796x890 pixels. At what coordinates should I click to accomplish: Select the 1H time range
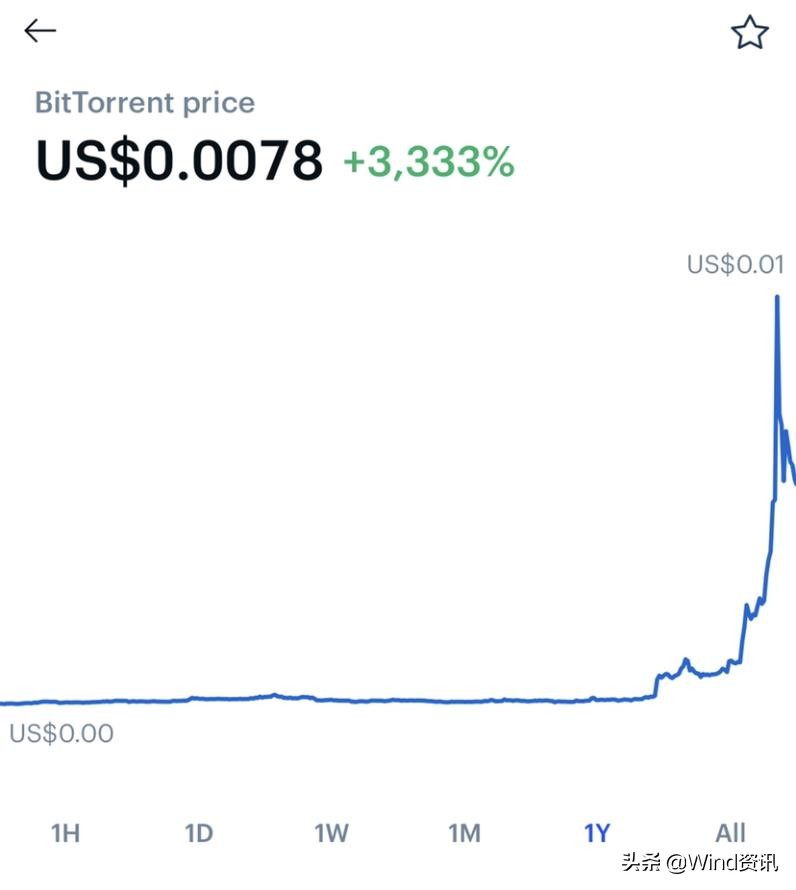(64, 832)
